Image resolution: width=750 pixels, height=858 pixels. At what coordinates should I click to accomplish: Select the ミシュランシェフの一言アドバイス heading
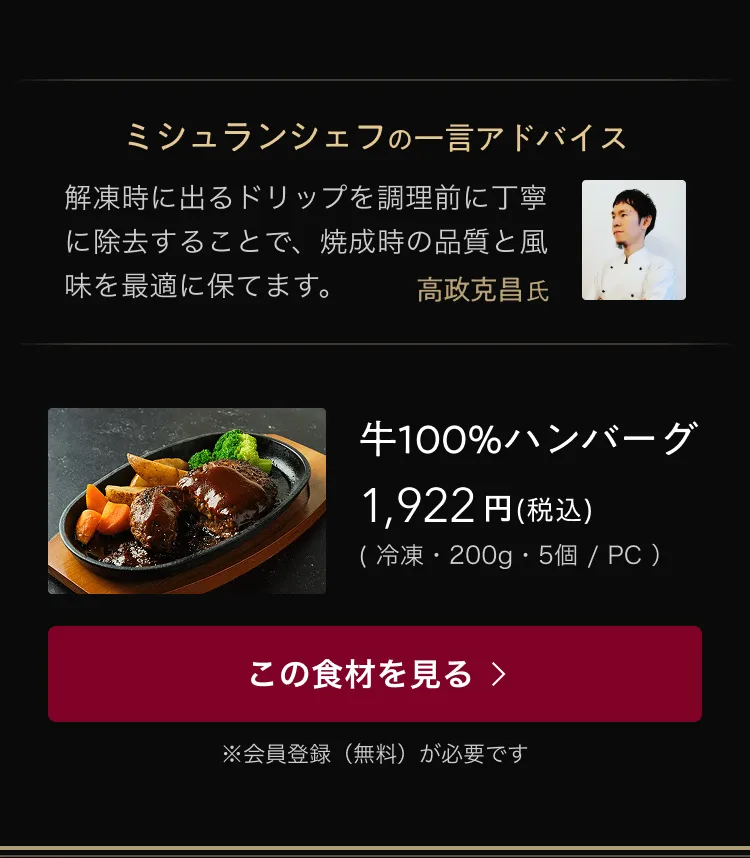375,134
